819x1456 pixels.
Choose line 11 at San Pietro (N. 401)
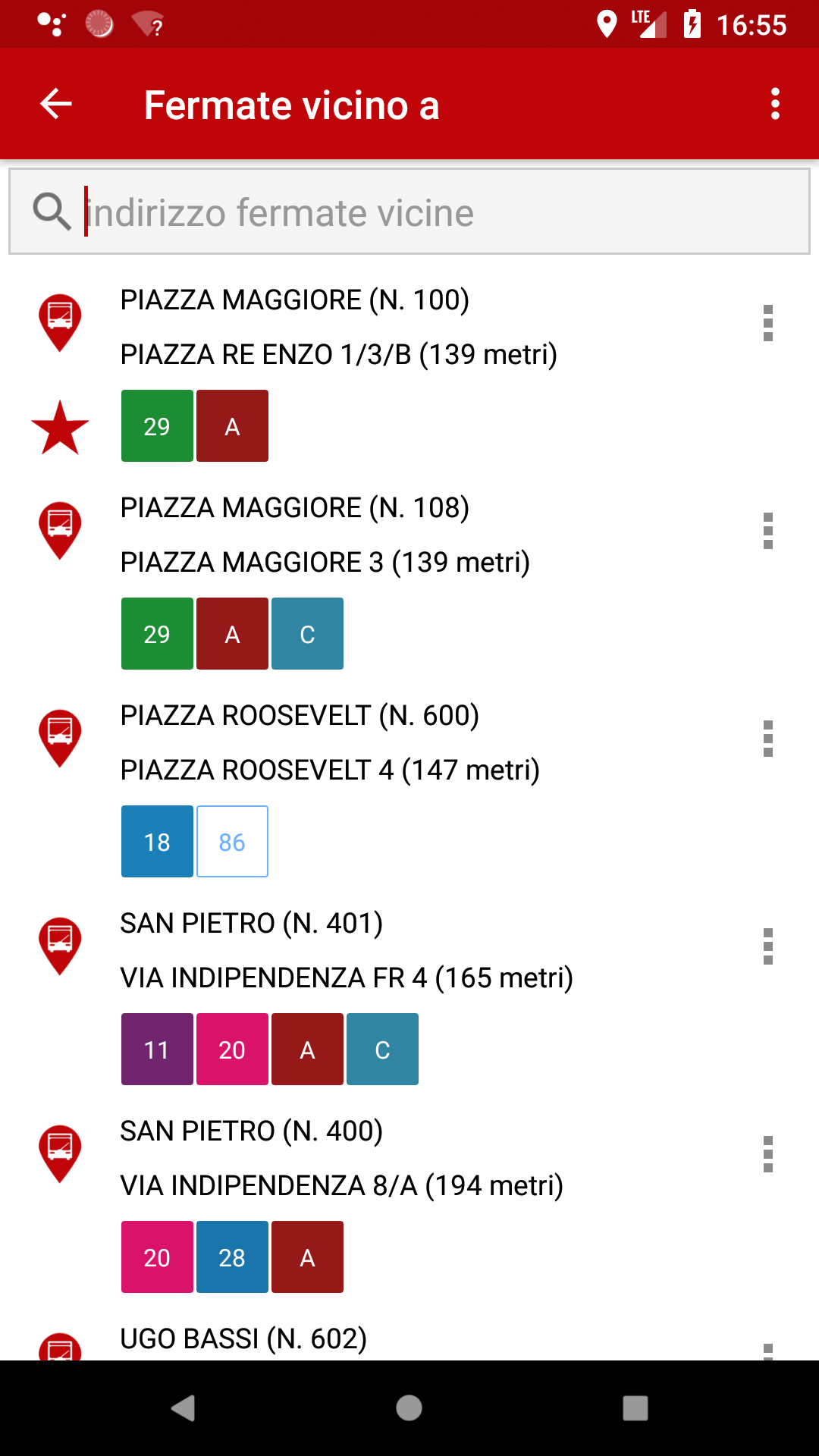pyautogui.click(x=157, y=1050)
